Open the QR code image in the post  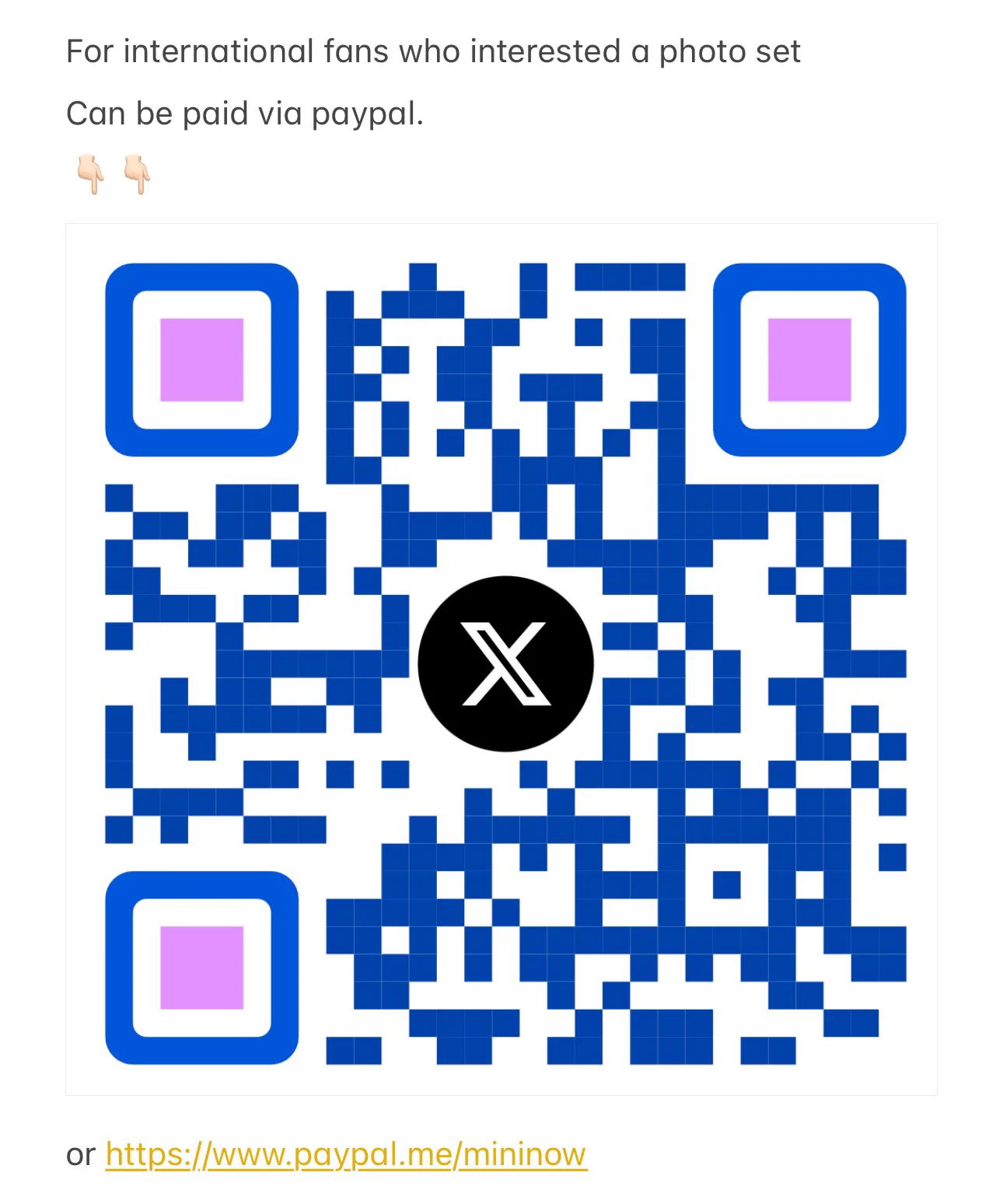[x=501, y=660]
